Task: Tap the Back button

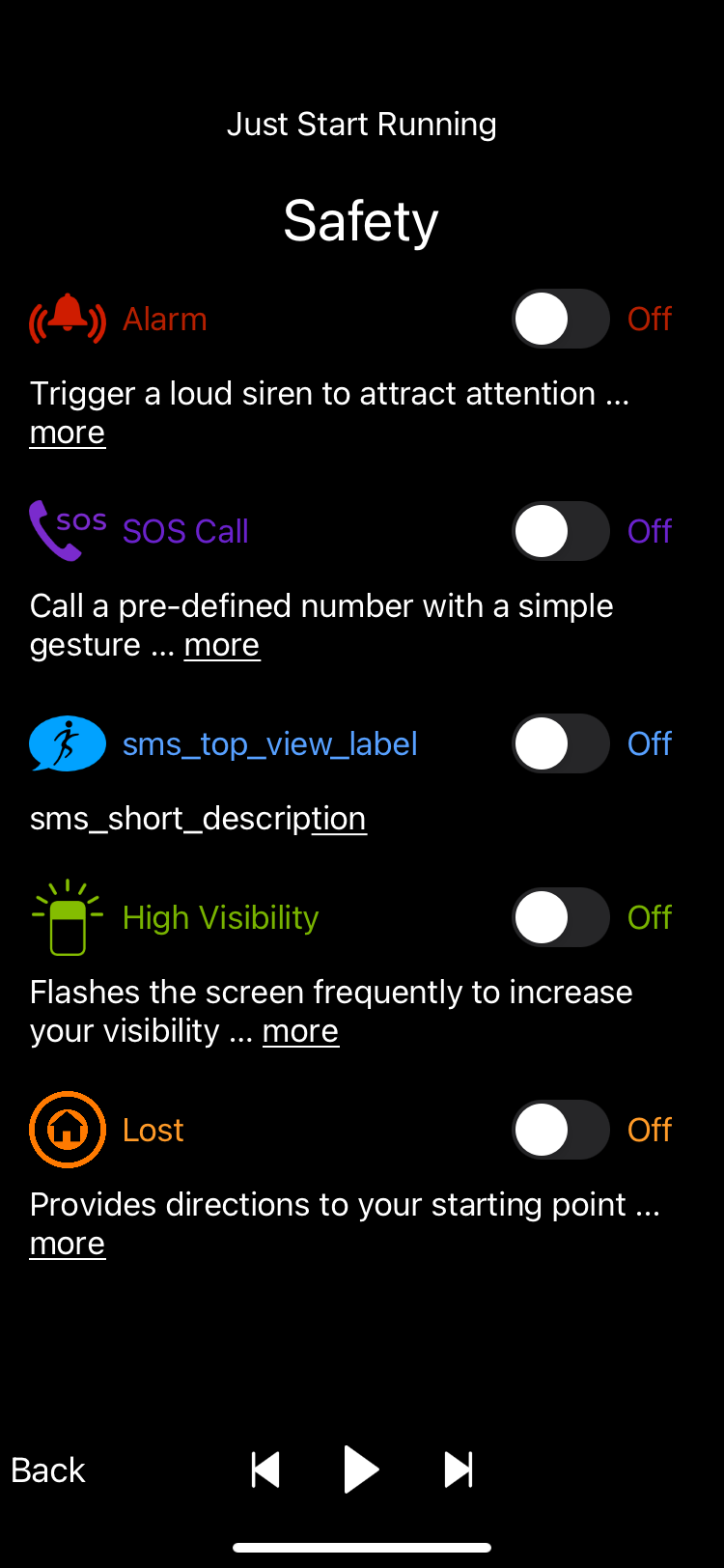Action: [x=47, y=1470]
